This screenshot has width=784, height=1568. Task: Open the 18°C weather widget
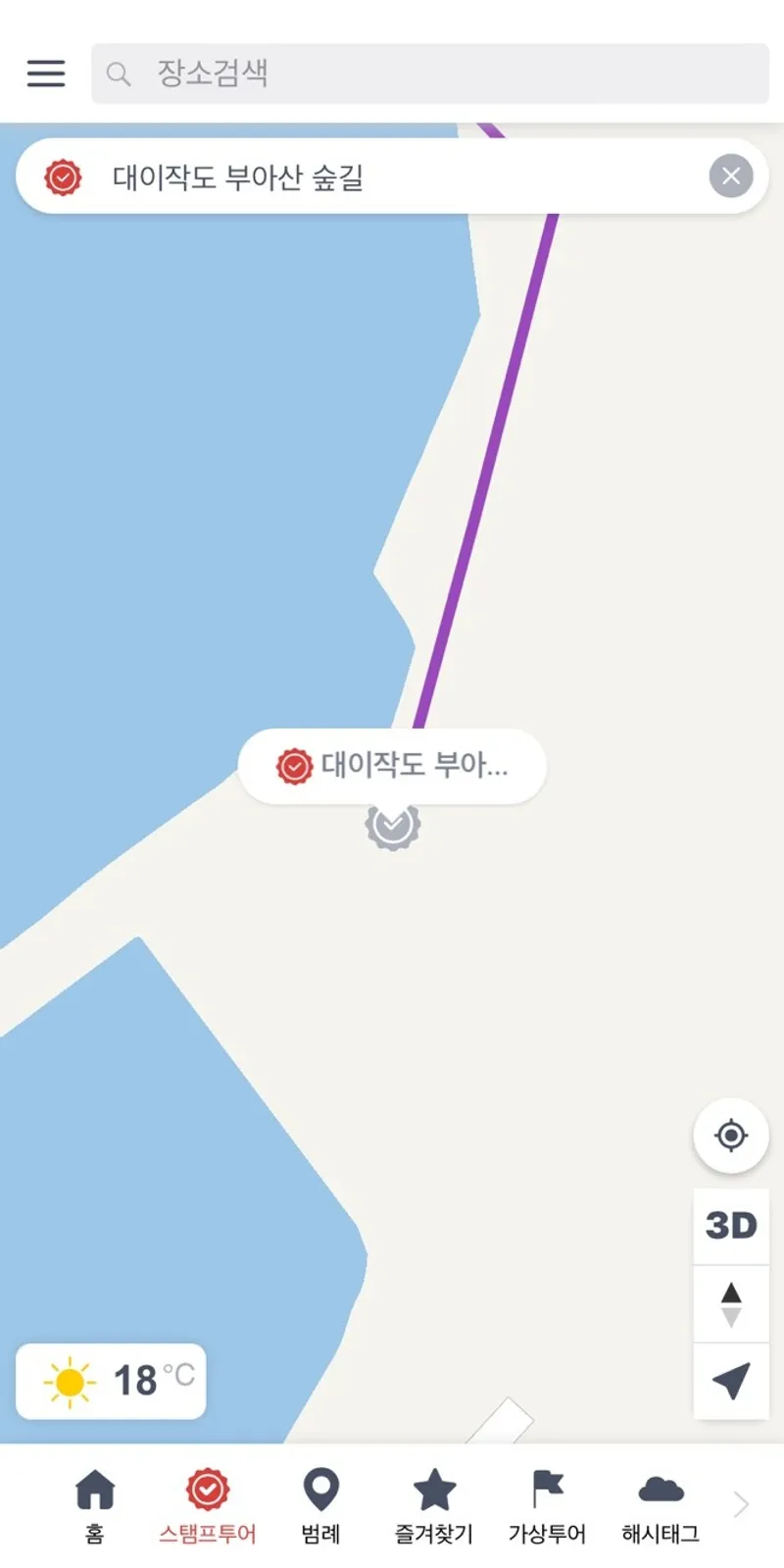111,1381
